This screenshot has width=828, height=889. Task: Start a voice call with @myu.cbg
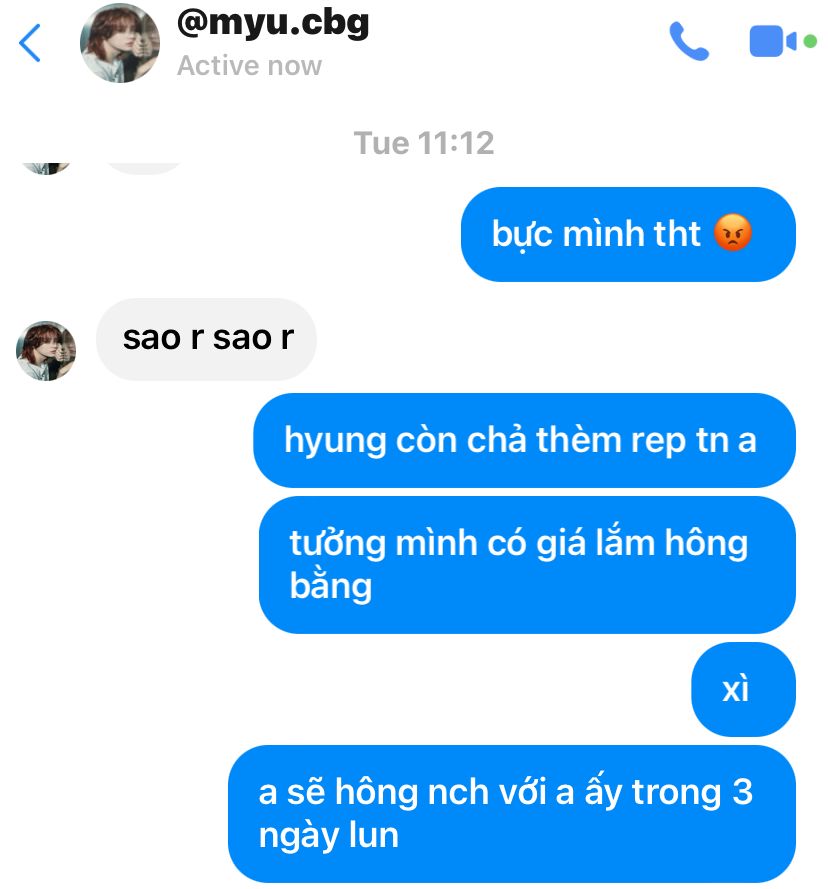tap(688, 42)
